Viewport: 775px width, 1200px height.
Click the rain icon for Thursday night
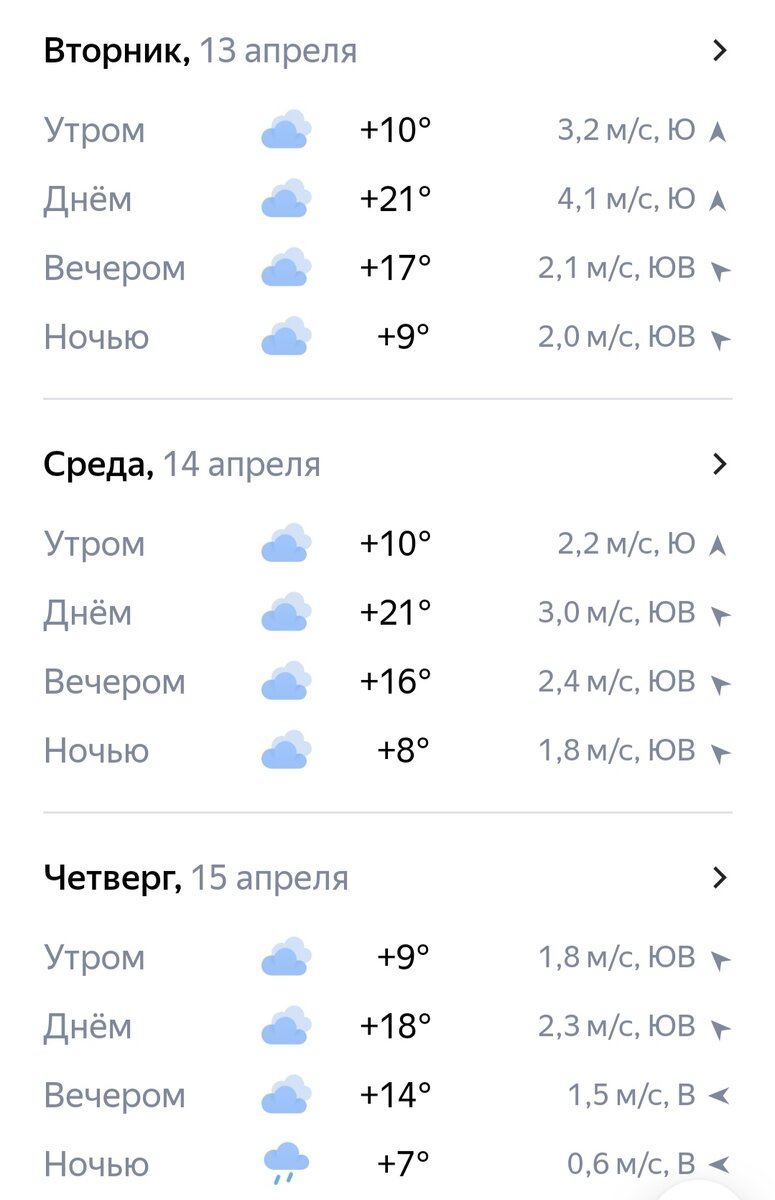pyautogui.click(x=288, y=1163)
